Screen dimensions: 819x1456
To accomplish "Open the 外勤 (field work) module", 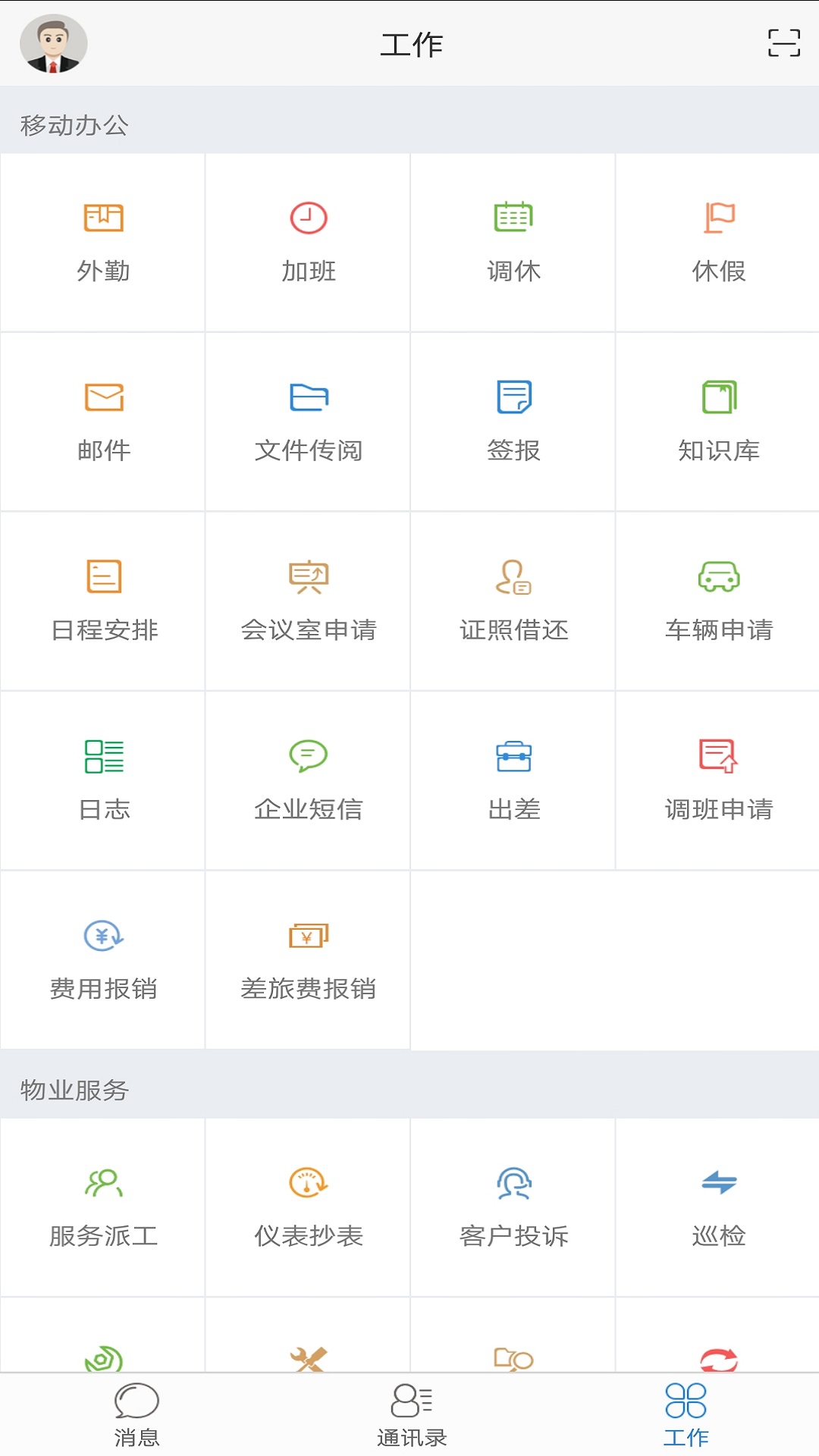I will tap(102, 243).
